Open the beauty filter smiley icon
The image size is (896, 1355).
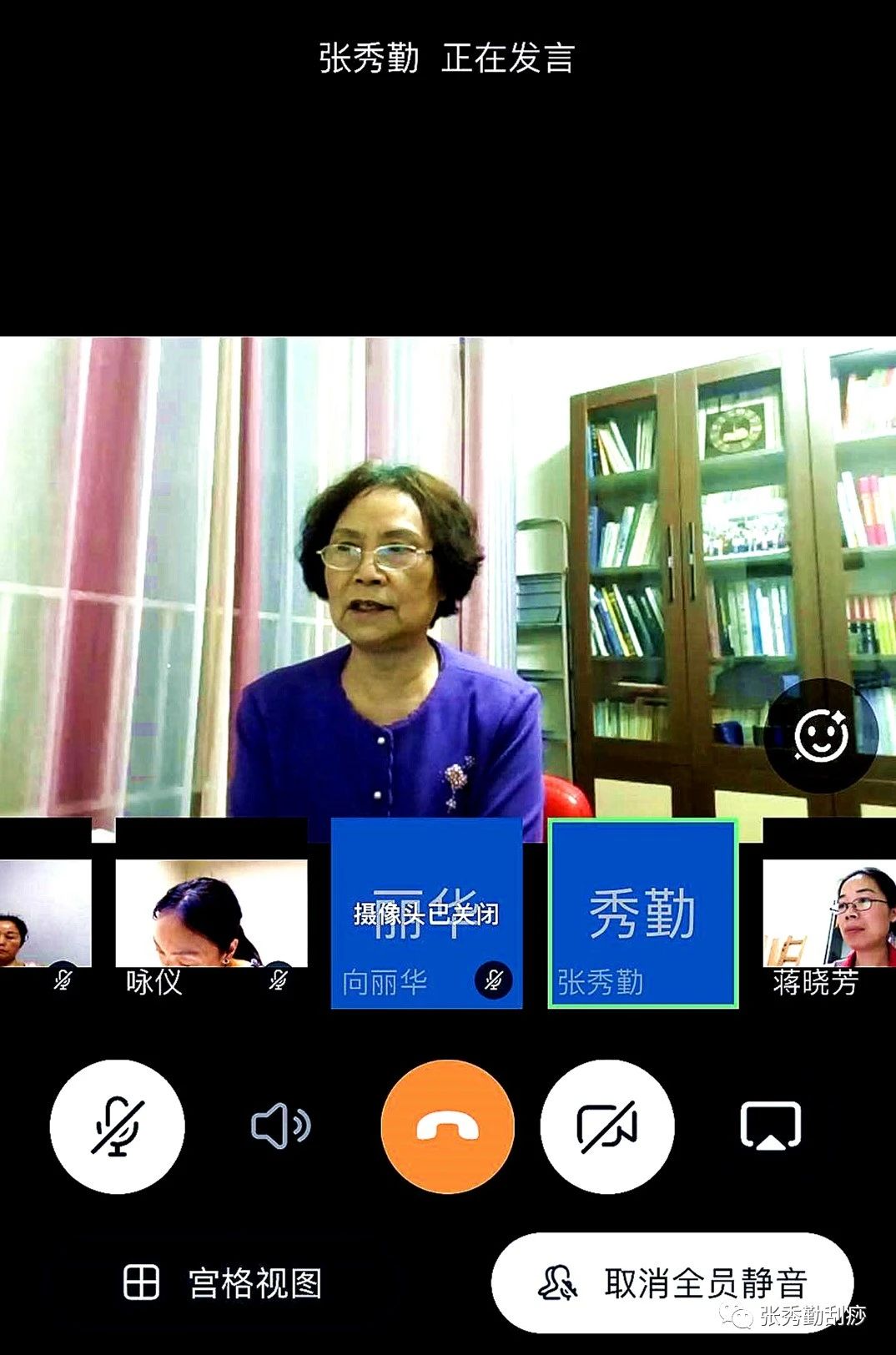[822, 734]
